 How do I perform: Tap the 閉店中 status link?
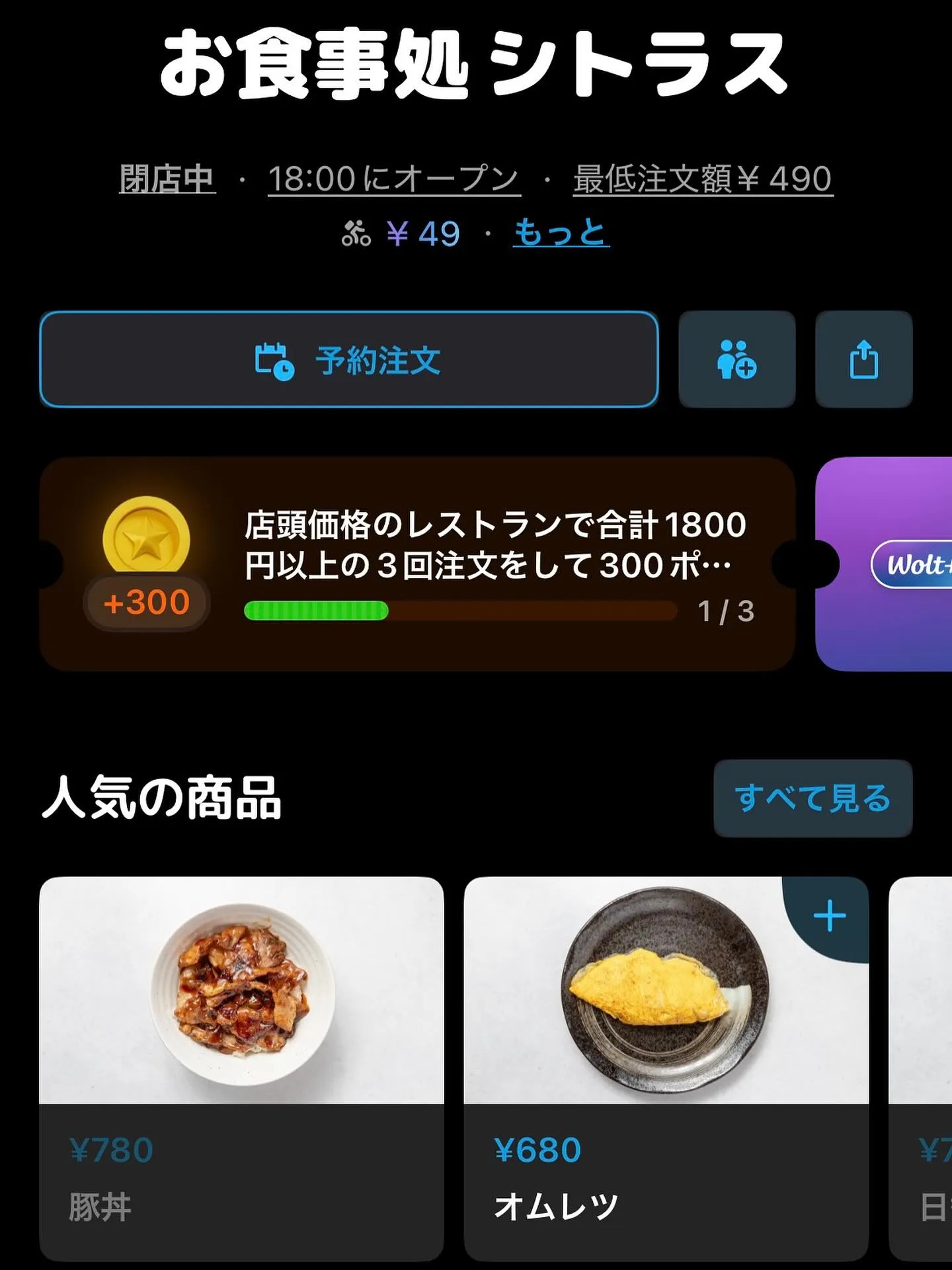coord(167,179)
